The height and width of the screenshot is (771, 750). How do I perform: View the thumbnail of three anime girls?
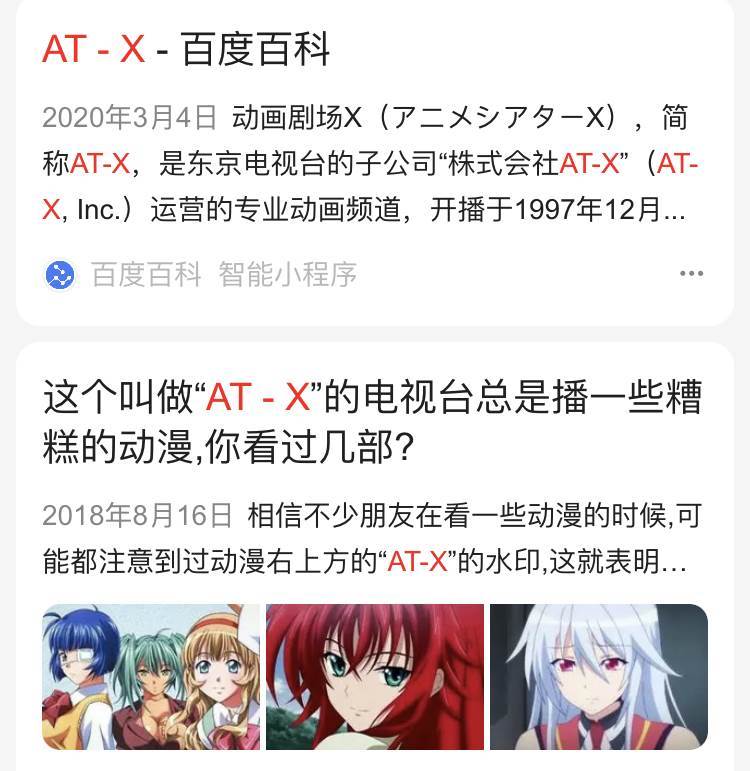[150, 677]
